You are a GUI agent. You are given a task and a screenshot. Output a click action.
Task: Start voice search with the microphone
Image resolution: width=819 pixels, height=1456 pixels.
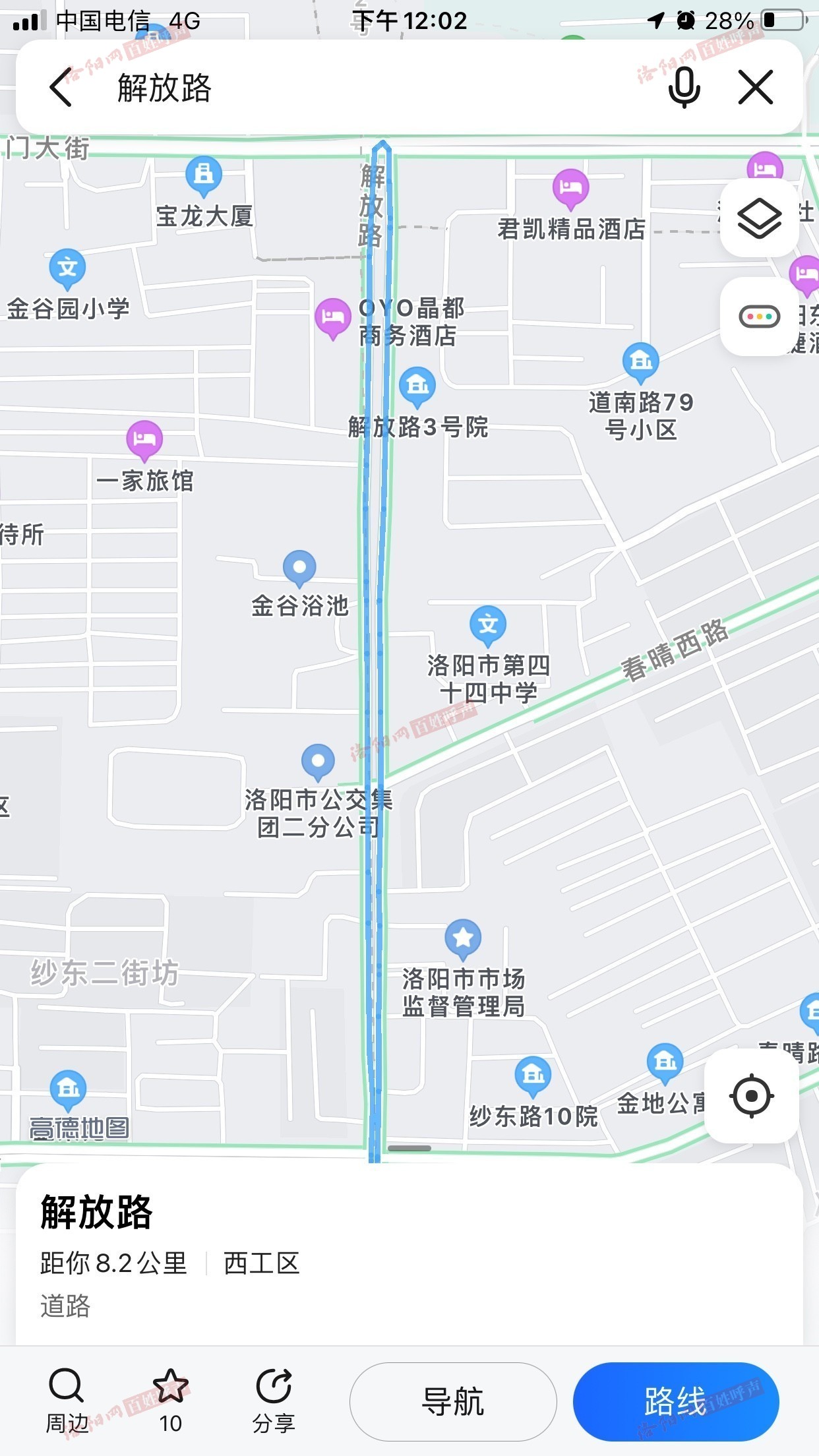click(x=684, y=87)
